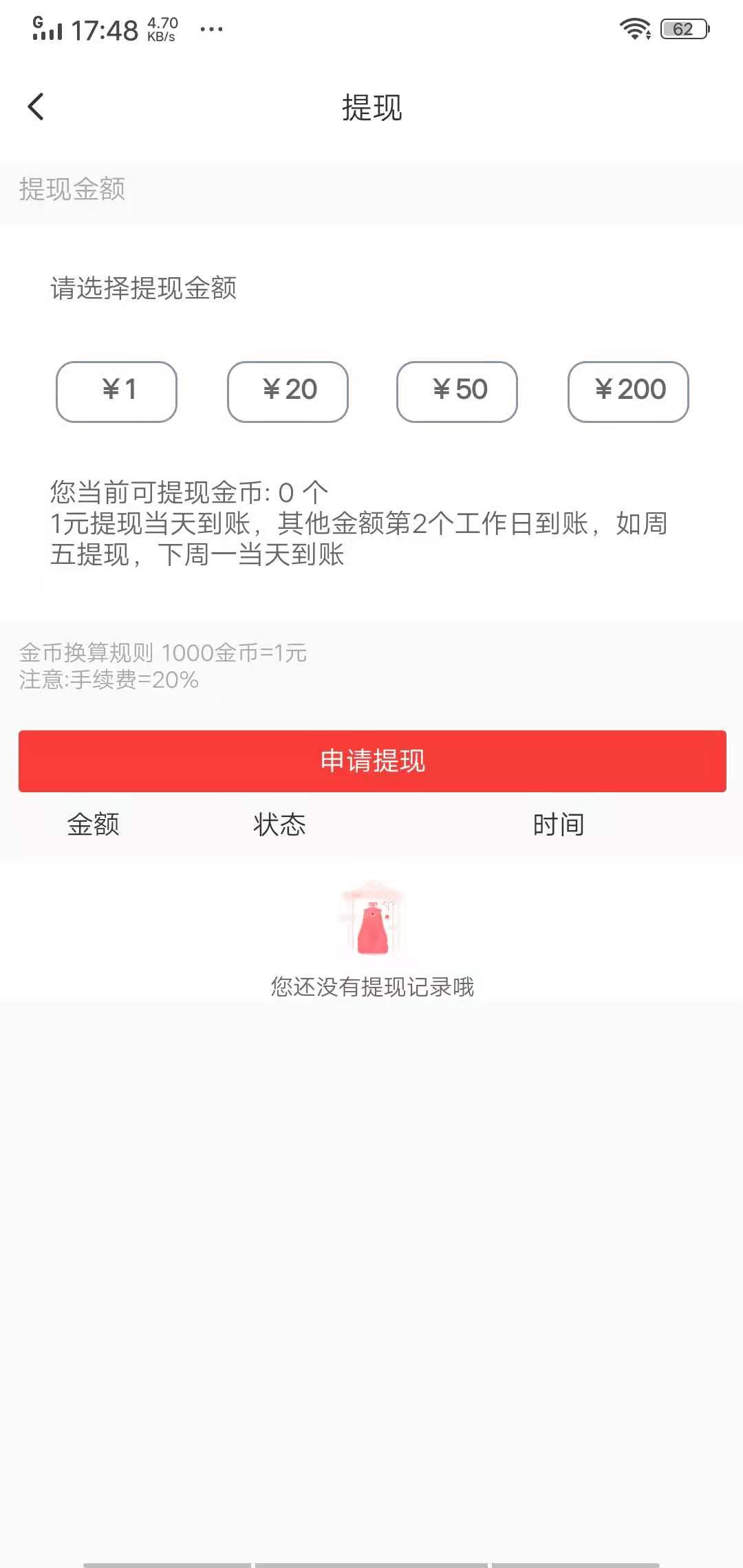Tap the 状态 column header
The width and height of the screenshot is (743, 1568).
click(x=279, y=824)
